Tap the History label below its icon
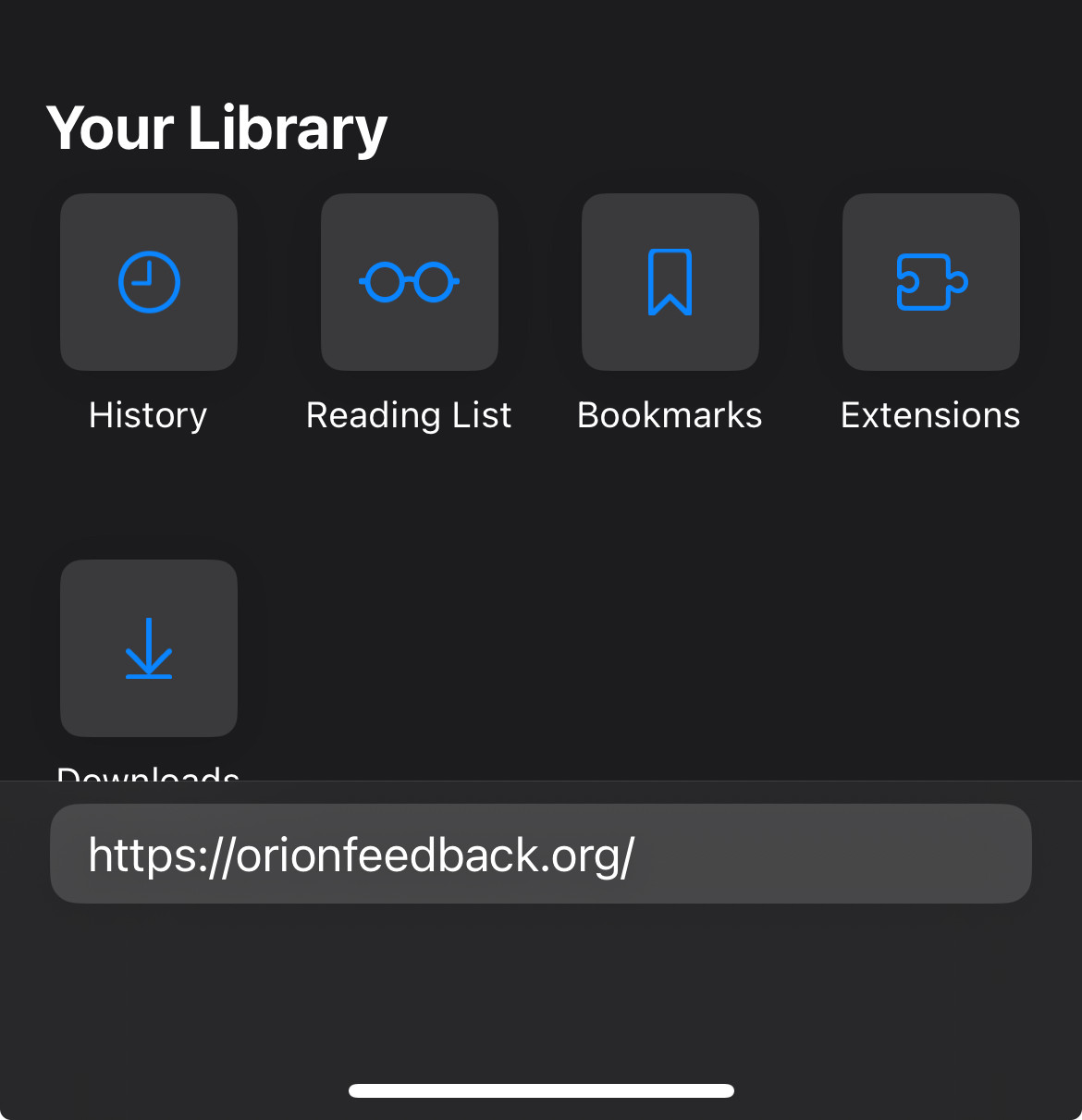 pyautogui.click(x=147, y=414)
